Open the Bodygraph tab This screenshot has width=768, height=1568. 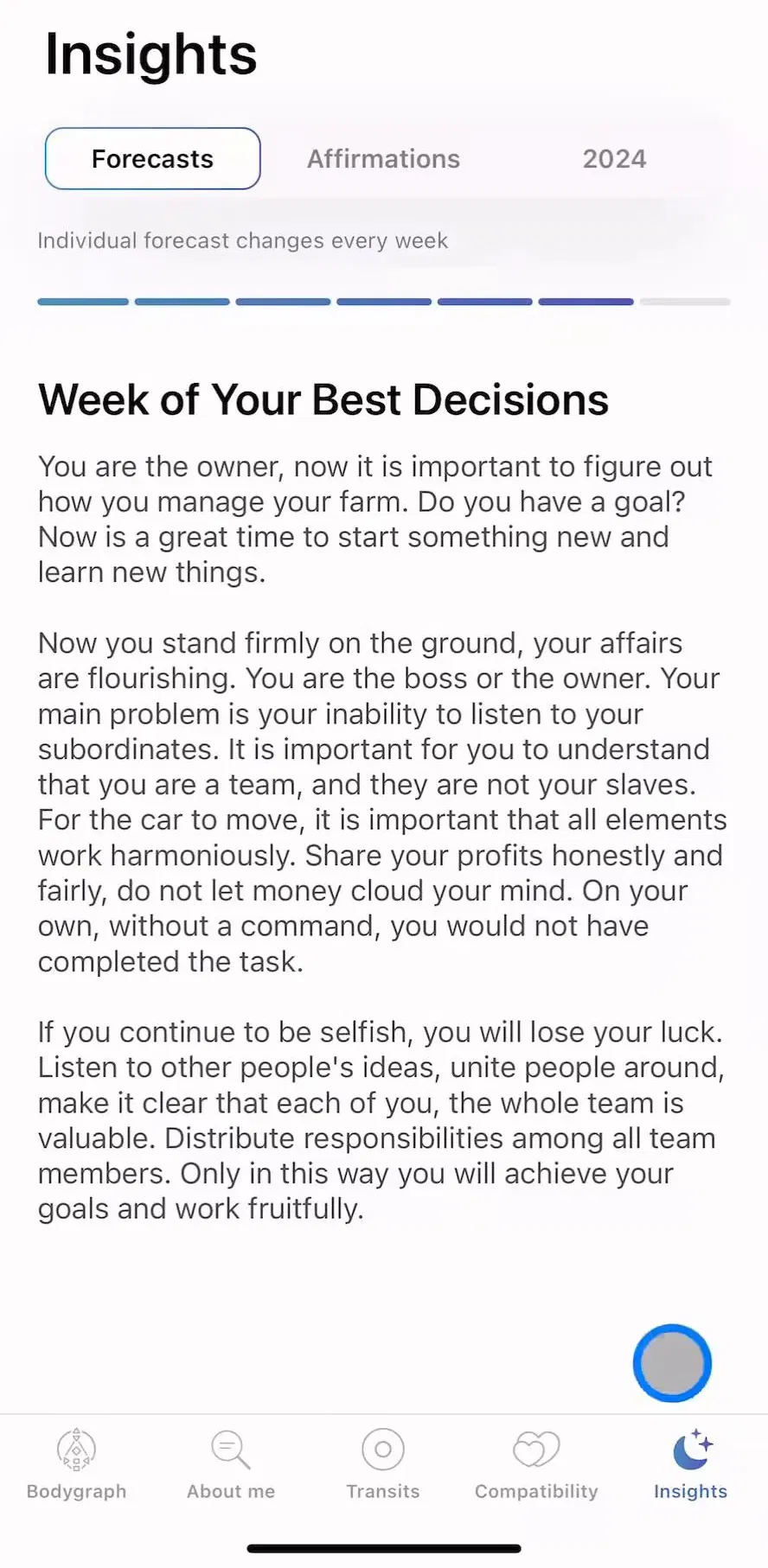pyautogui.click(x=77, y=1464)
